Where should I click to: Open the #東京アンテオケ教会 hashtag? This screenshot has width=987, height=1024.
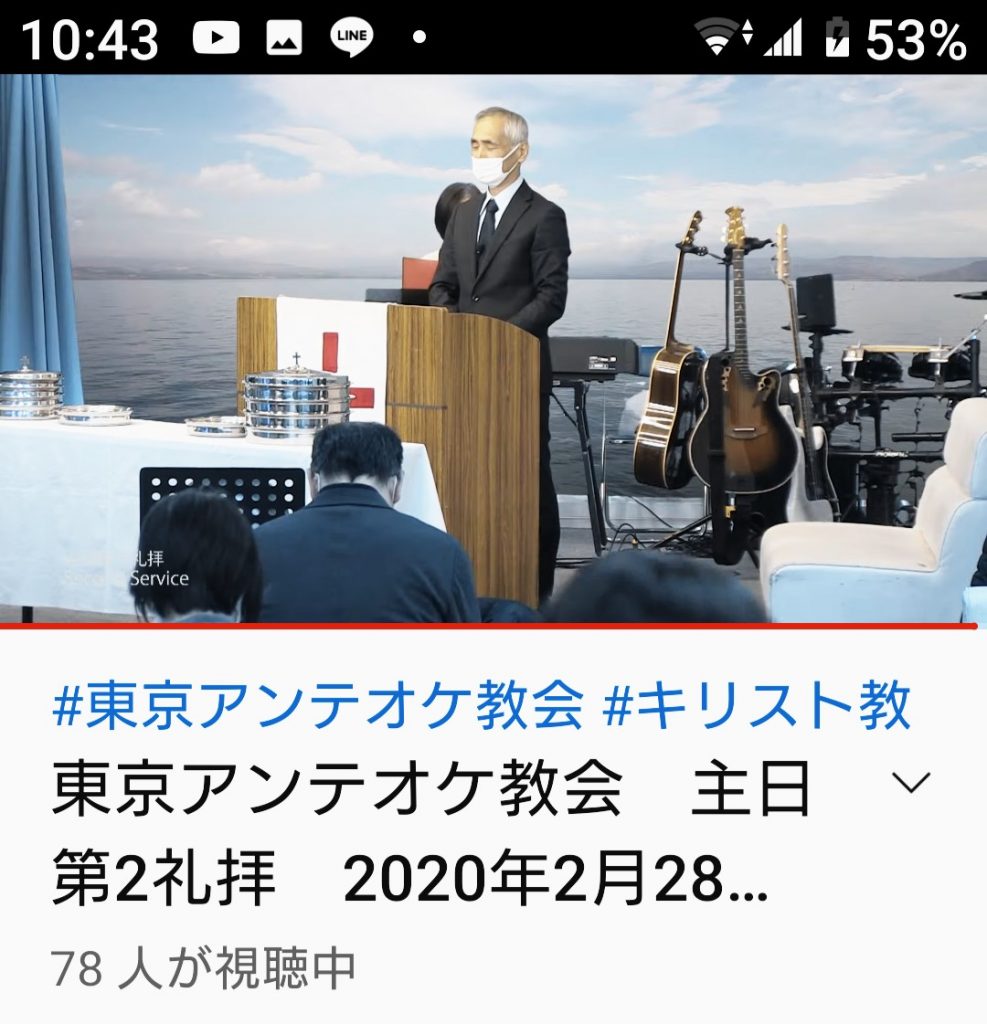pyautogui.click(x=317, y=708)
